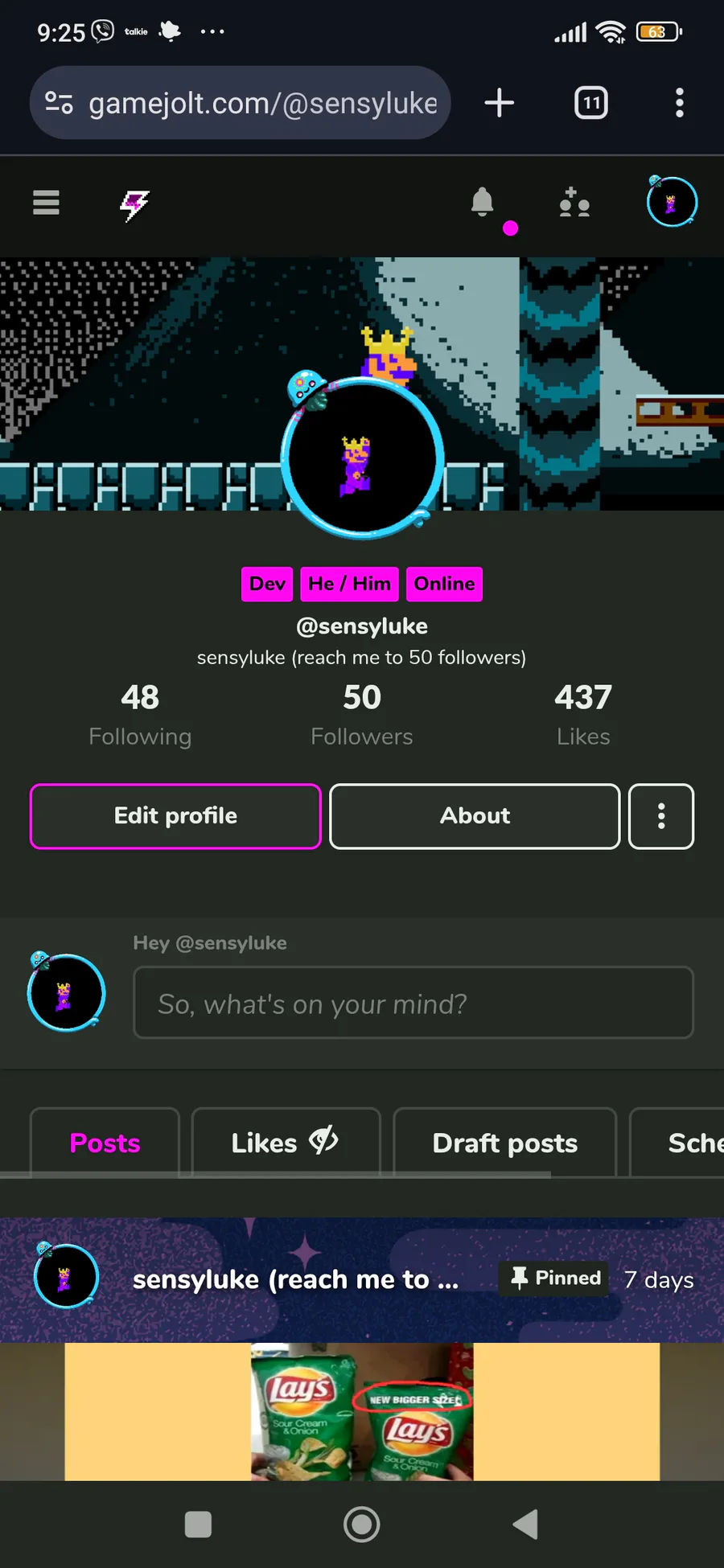This screenshot has width=724, height=1568.
Task: Go back using system navigation
Action: 526,1524
